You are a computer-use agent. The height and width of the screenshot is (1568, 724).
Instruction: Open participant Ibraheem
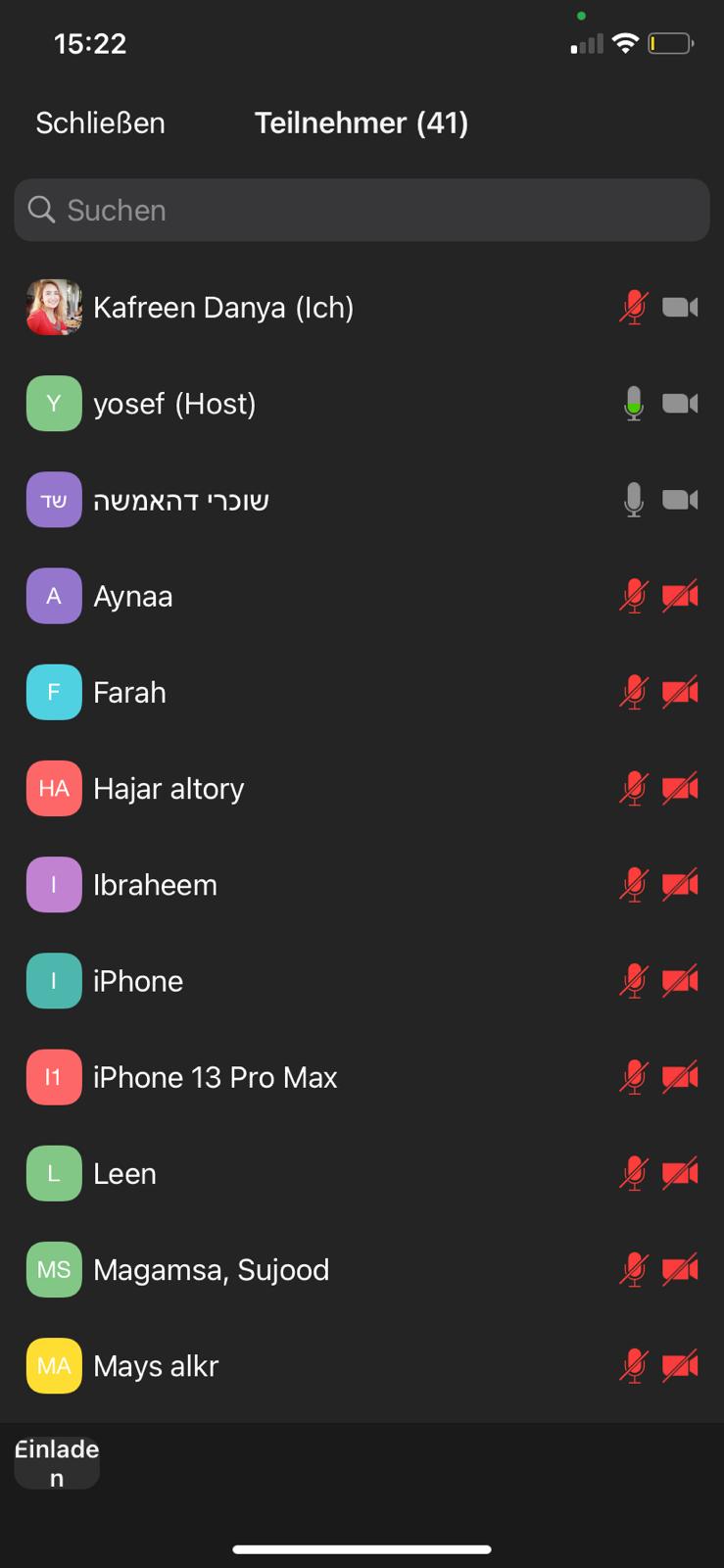coord(362,884)
